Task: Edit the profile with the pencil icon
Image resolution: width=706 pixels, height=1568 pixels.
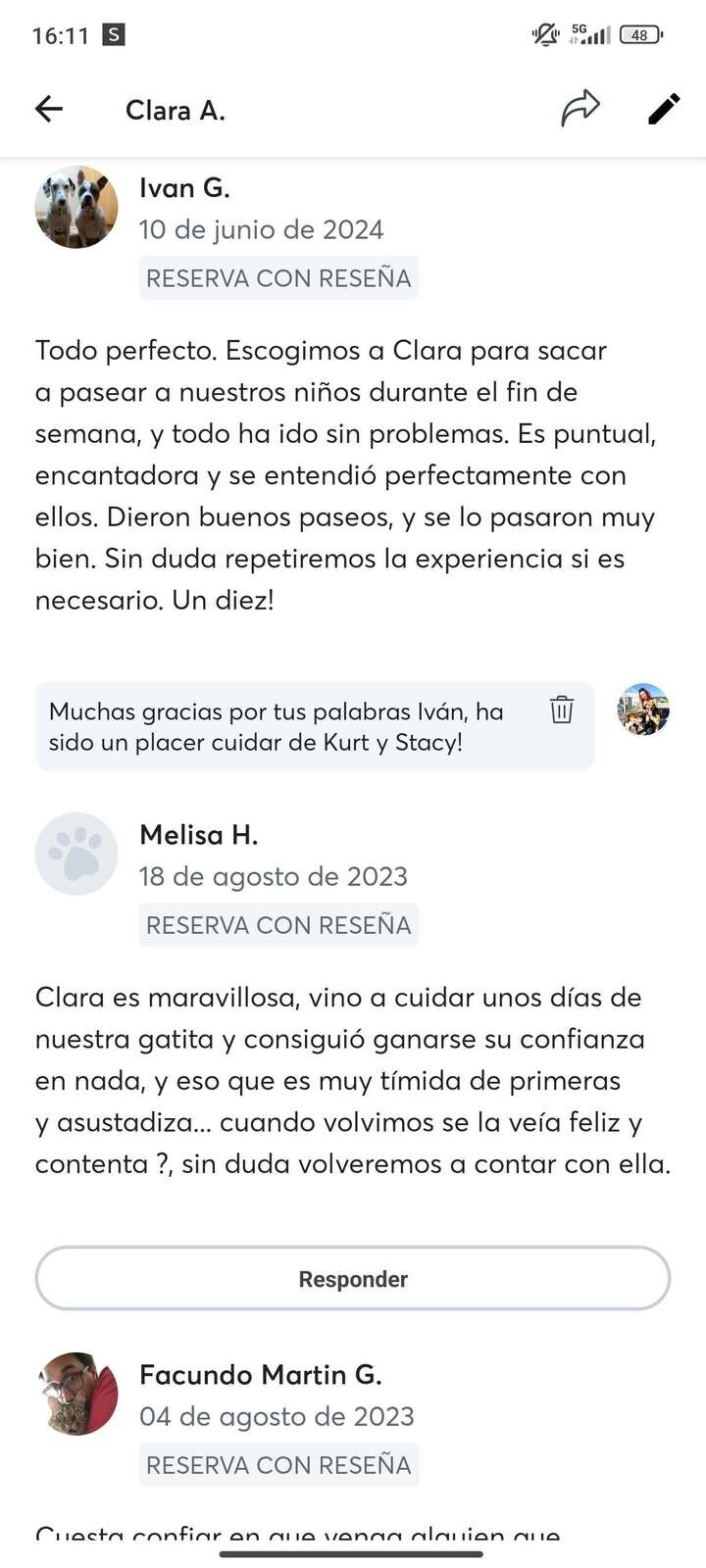Action: [664, 109]
